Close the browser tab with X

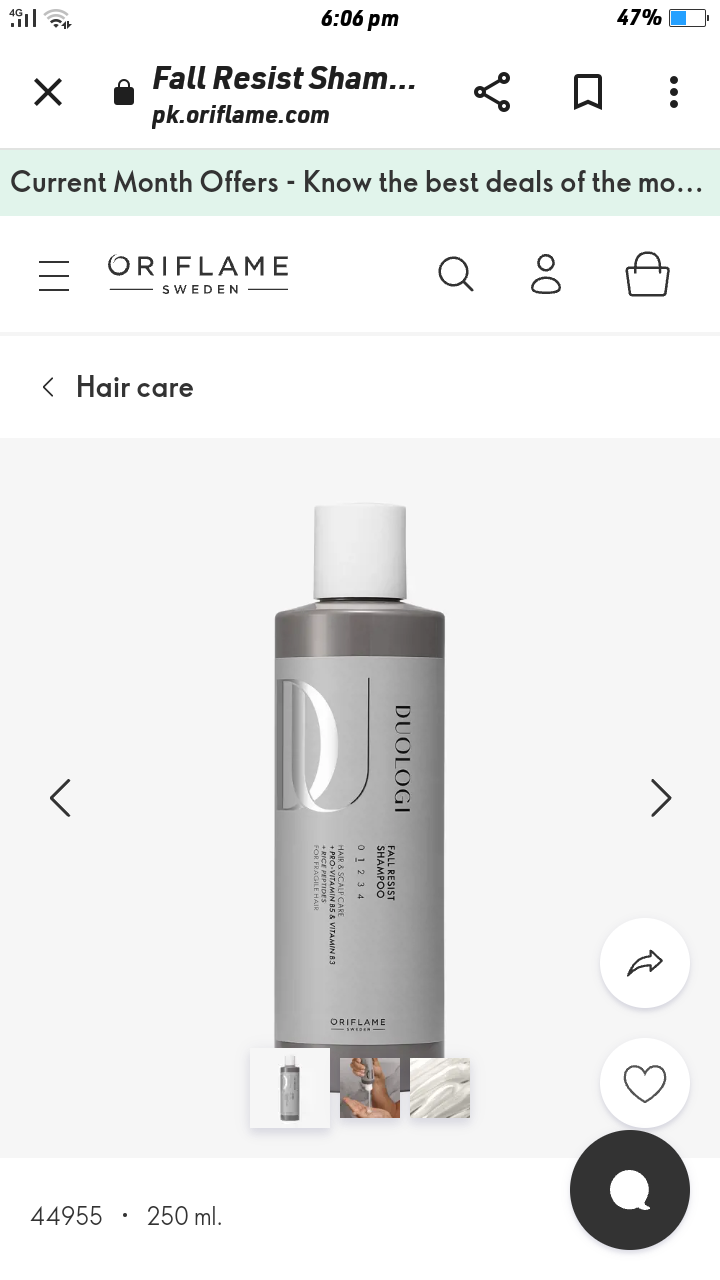pos(48,93)
